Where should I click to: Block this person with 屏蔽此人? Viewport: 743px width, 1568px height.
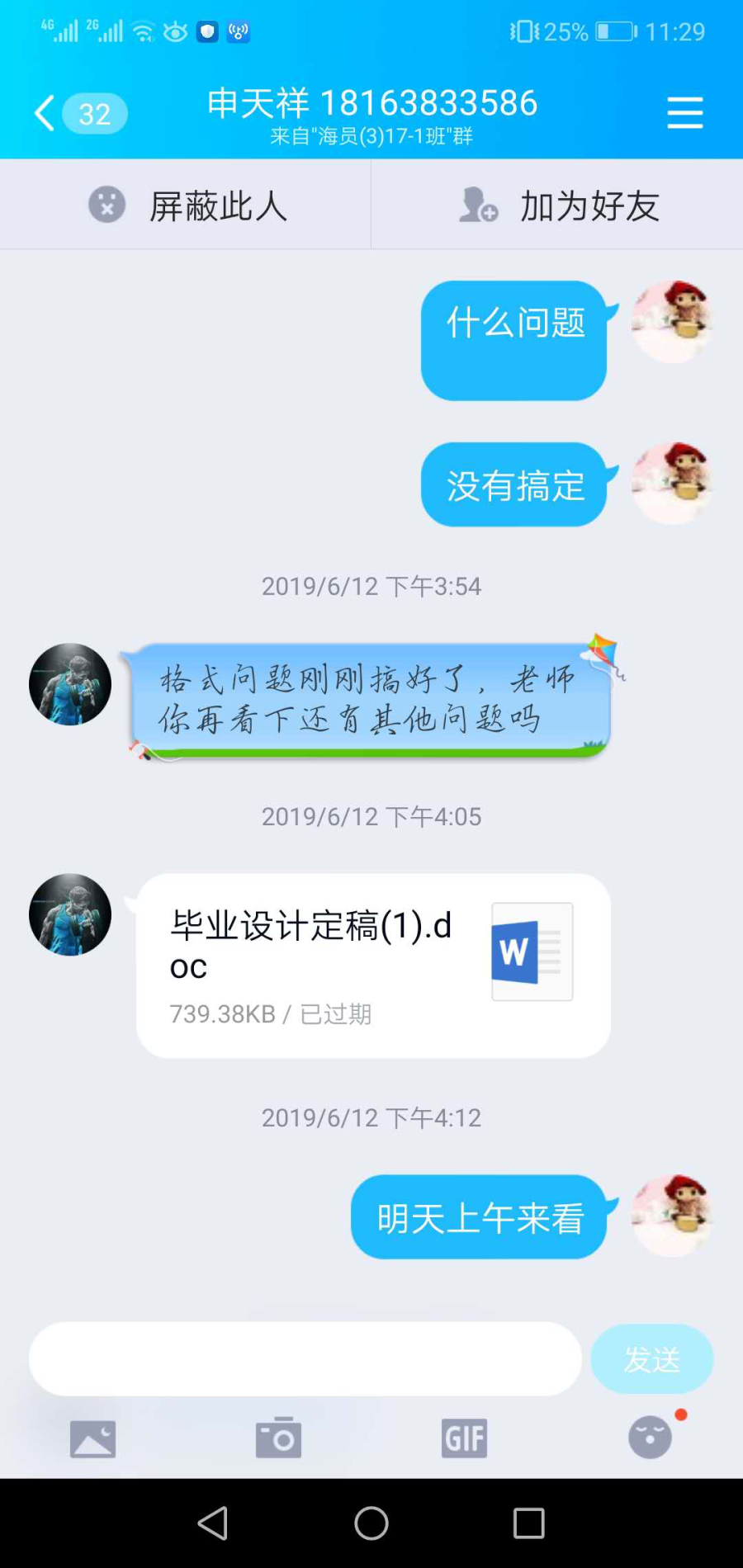click(x=187, y=205)
